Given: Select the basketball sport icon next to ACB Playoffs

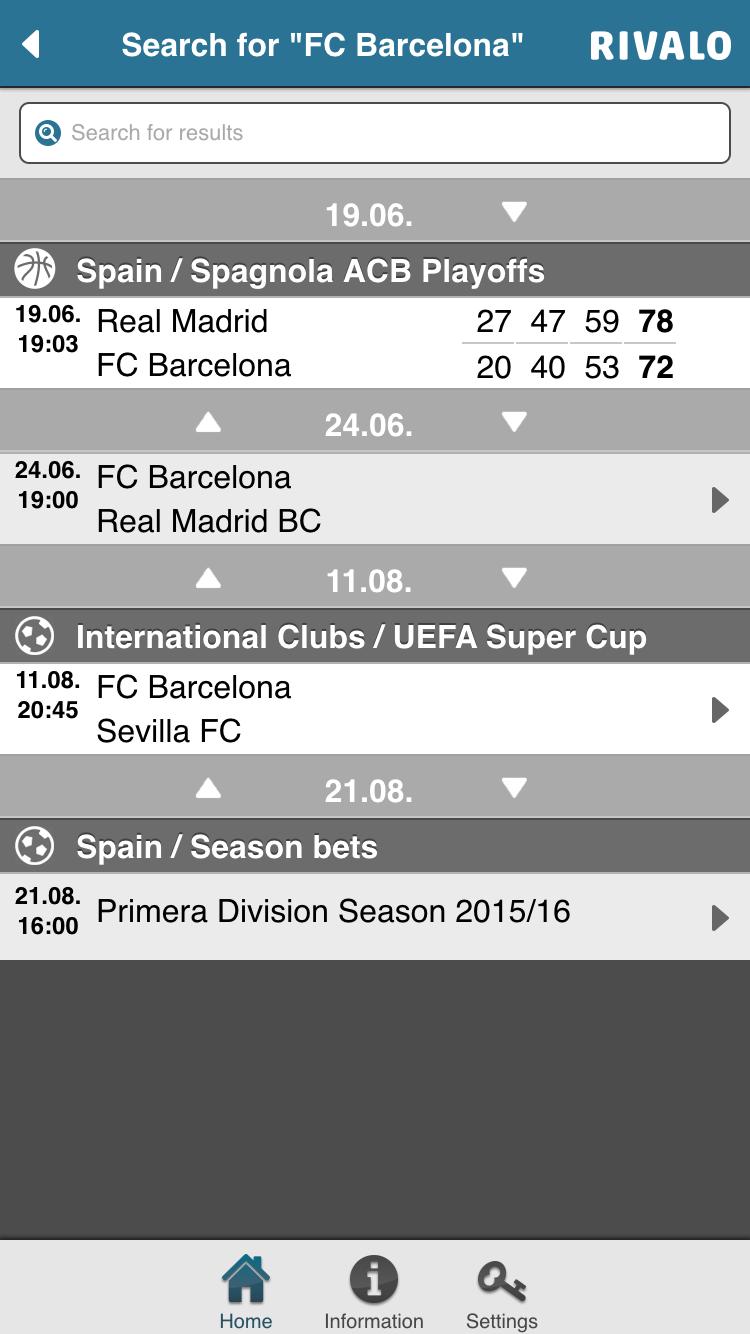Looking at the screenshot, I should point(33,270).
